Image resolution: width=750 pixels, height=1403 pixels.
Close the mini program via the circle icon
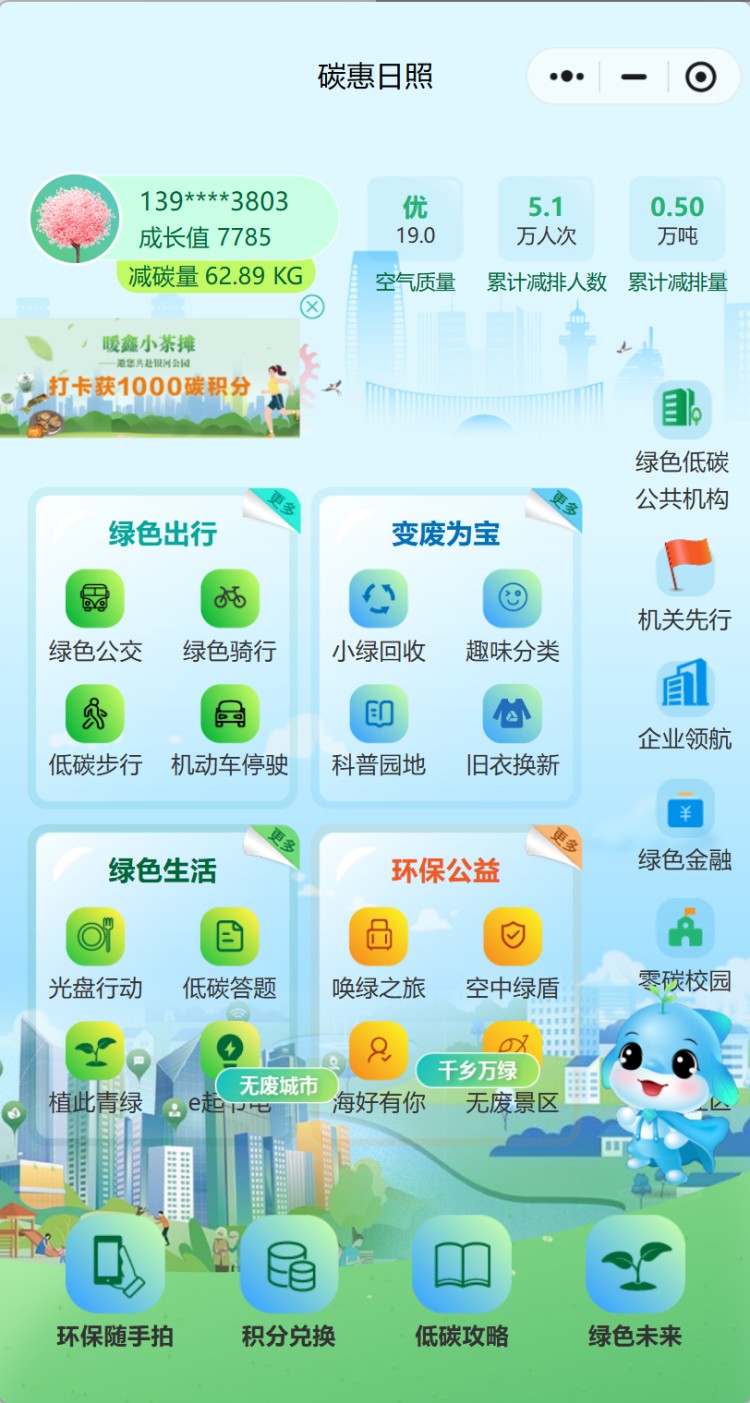700,77
